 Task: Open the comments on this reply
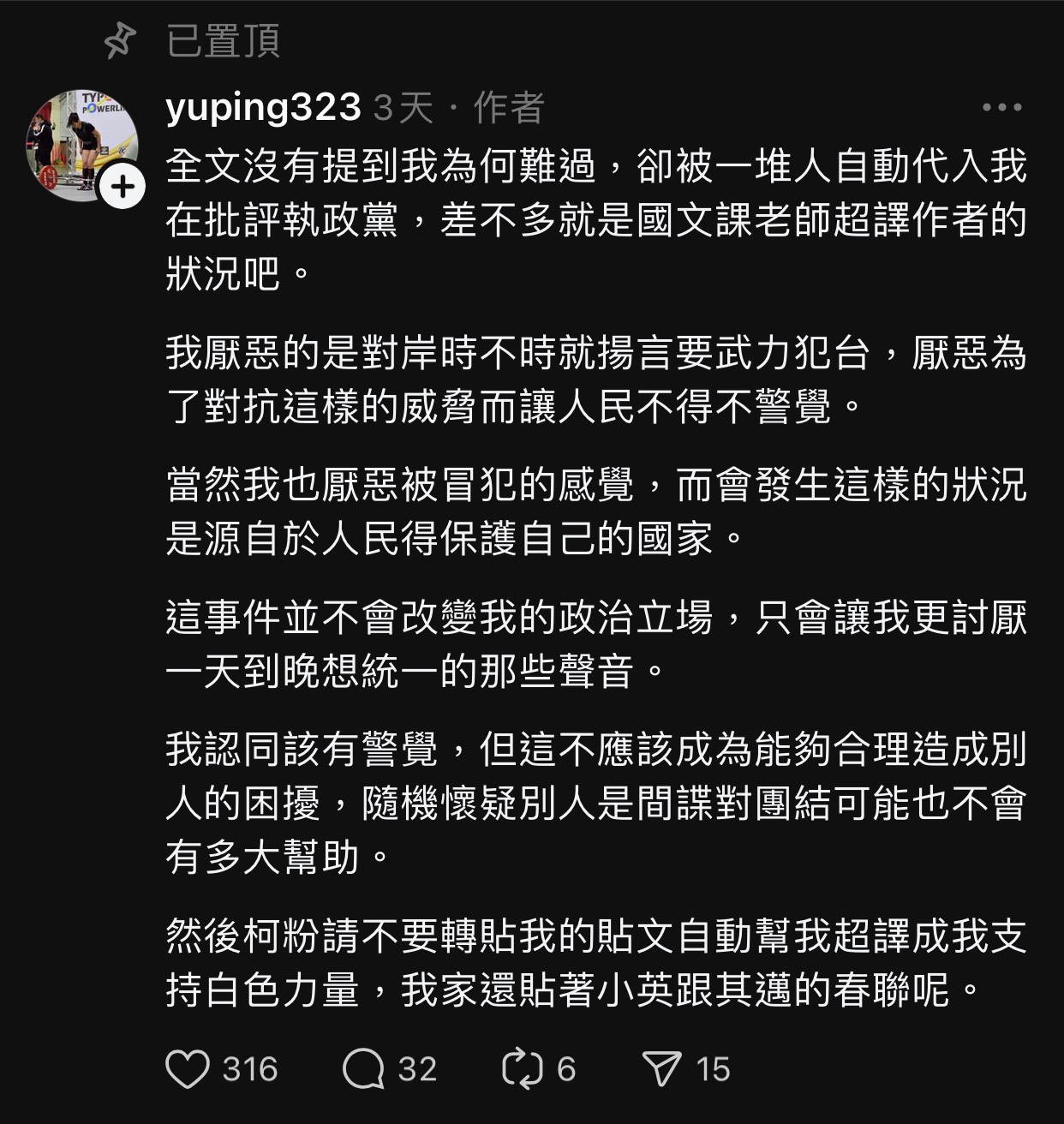364,1069
